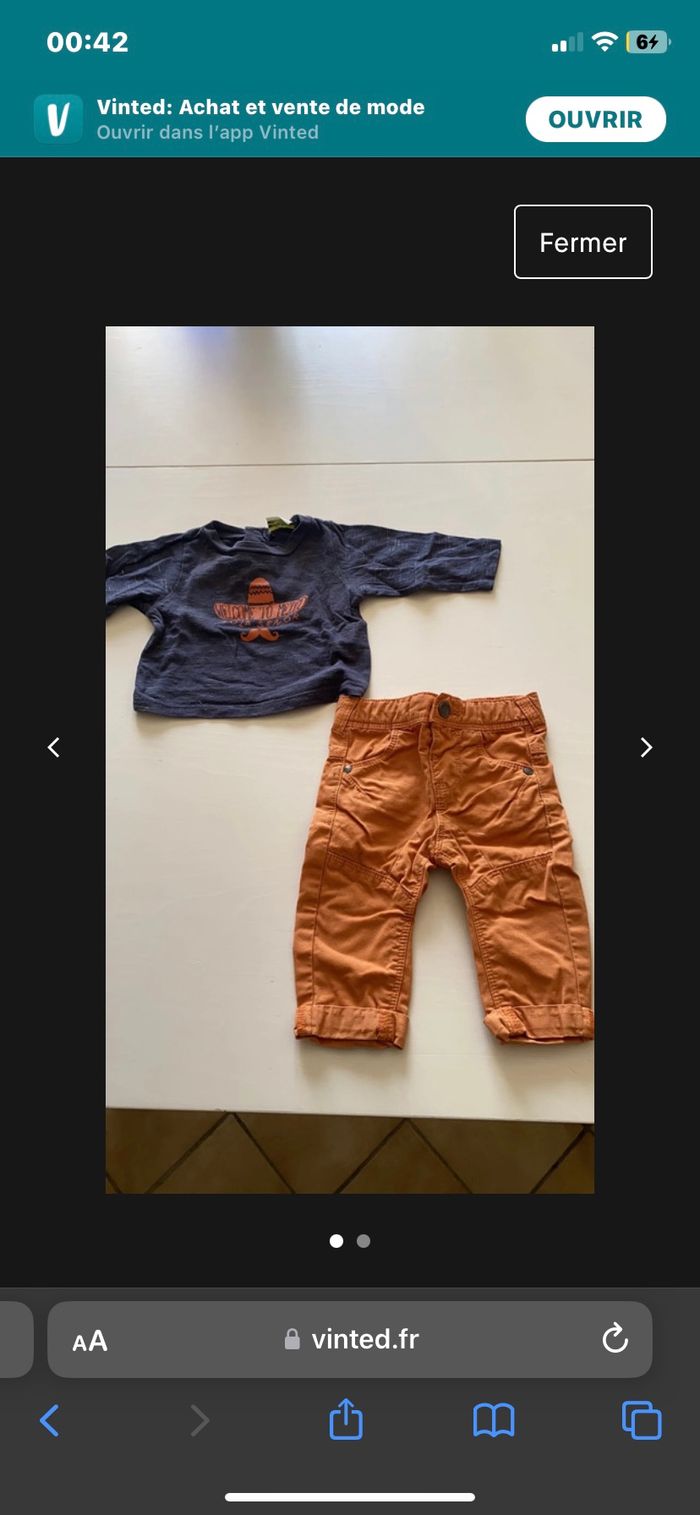Share this page from Safari toolbar
The width and height of the screenshot is (700, 1515).
(346, 1419)
